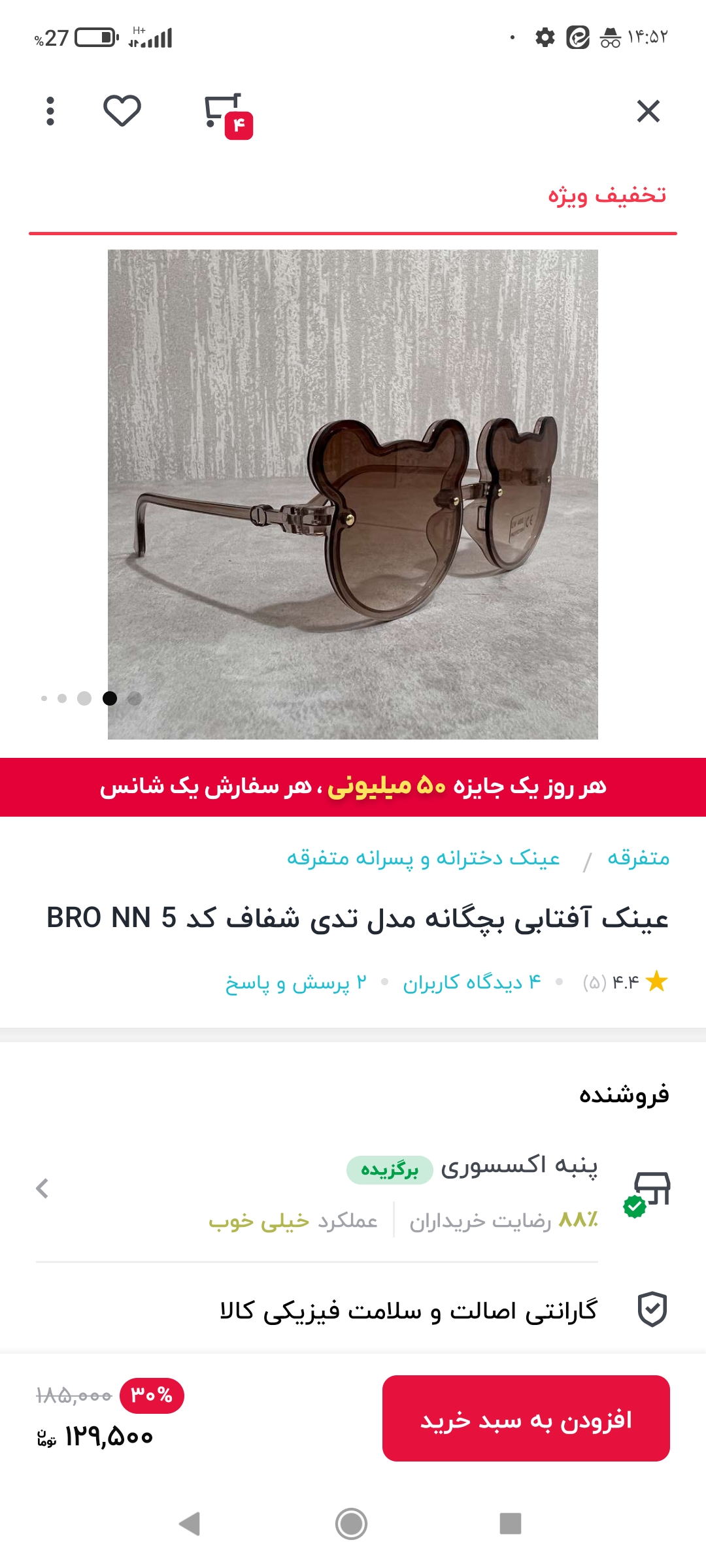View the ۴ دیدگاه کاربران reviews
706x1568 pixels.
pyautogui.click(x=471, y=983)
